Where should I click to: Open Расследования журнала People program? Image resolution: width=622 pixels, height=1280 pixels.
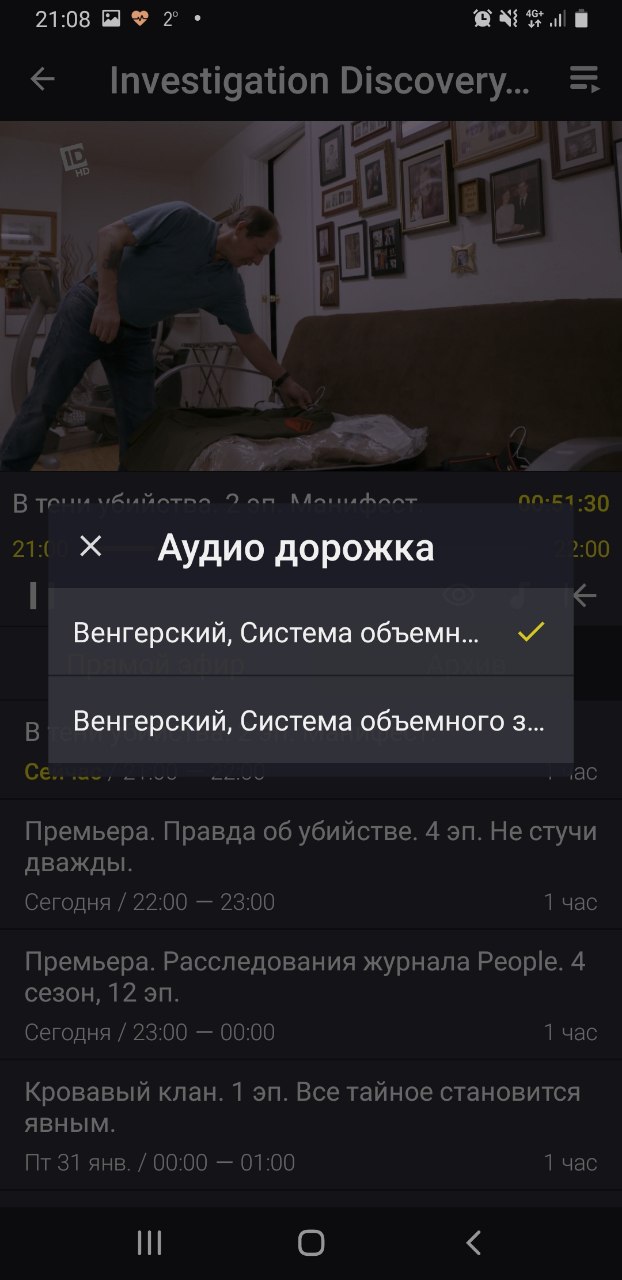[x=310, y=995]
